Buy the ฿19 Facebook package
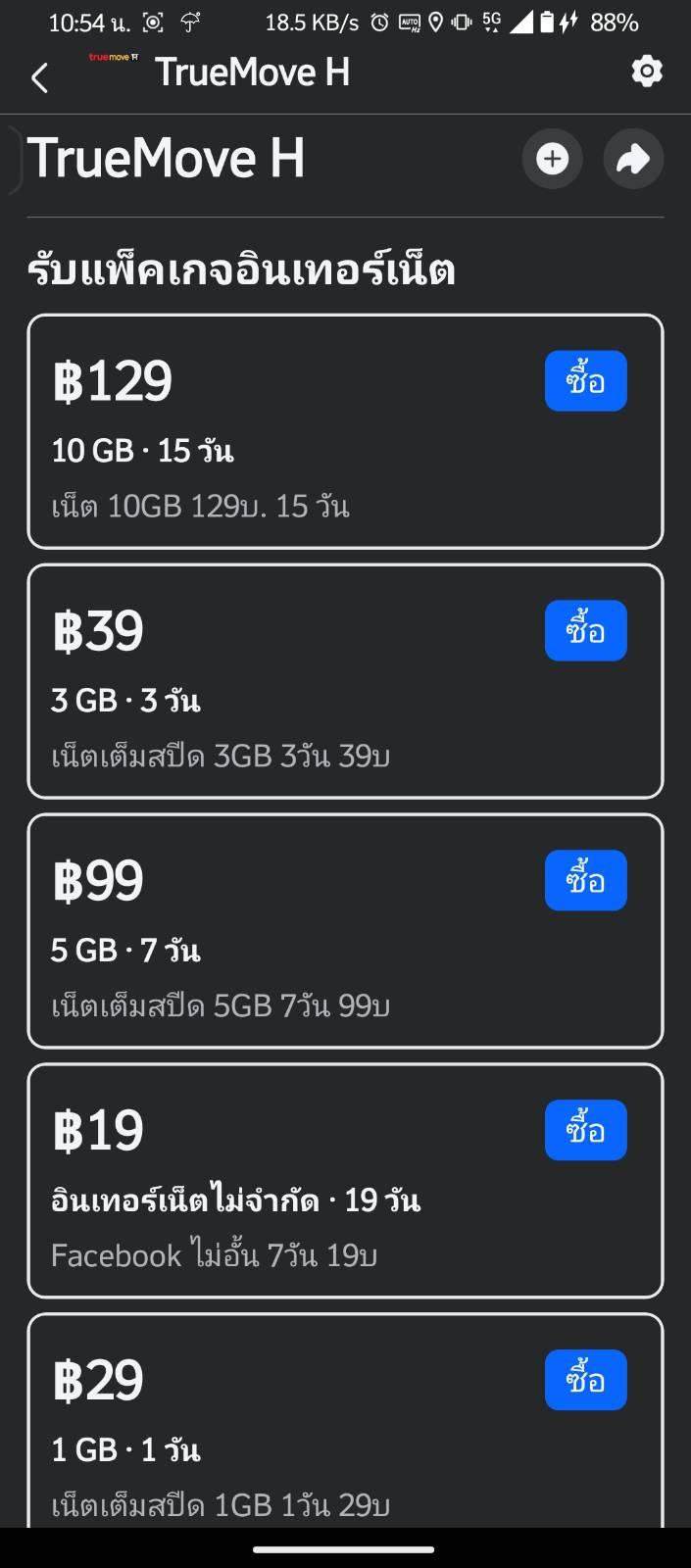Screen dimensions: 691x1568 pos(586,1130)
